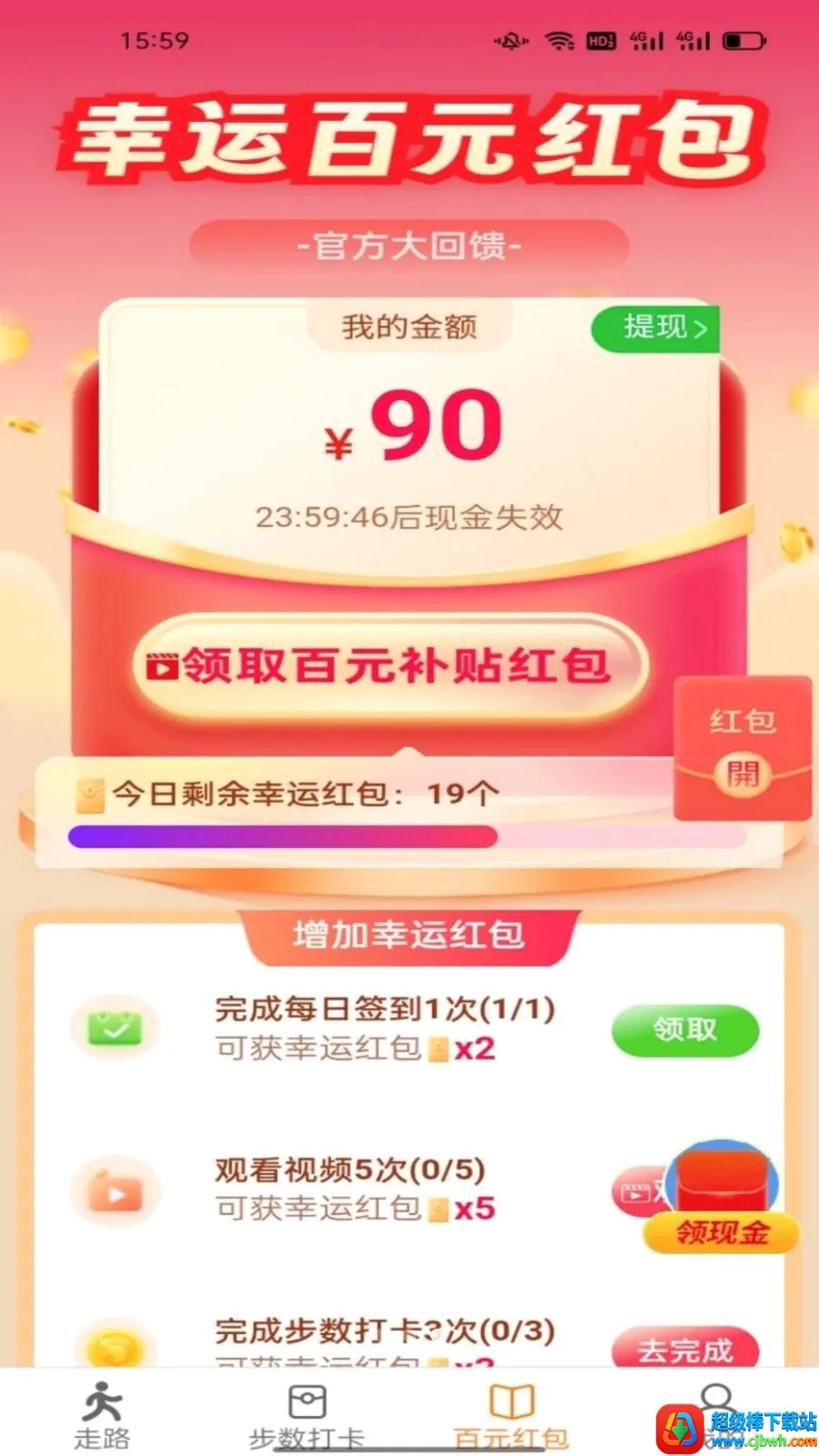819x1456 pixels.
Task: Tap the 提现 withdraw button
Action: pos(657,328)
